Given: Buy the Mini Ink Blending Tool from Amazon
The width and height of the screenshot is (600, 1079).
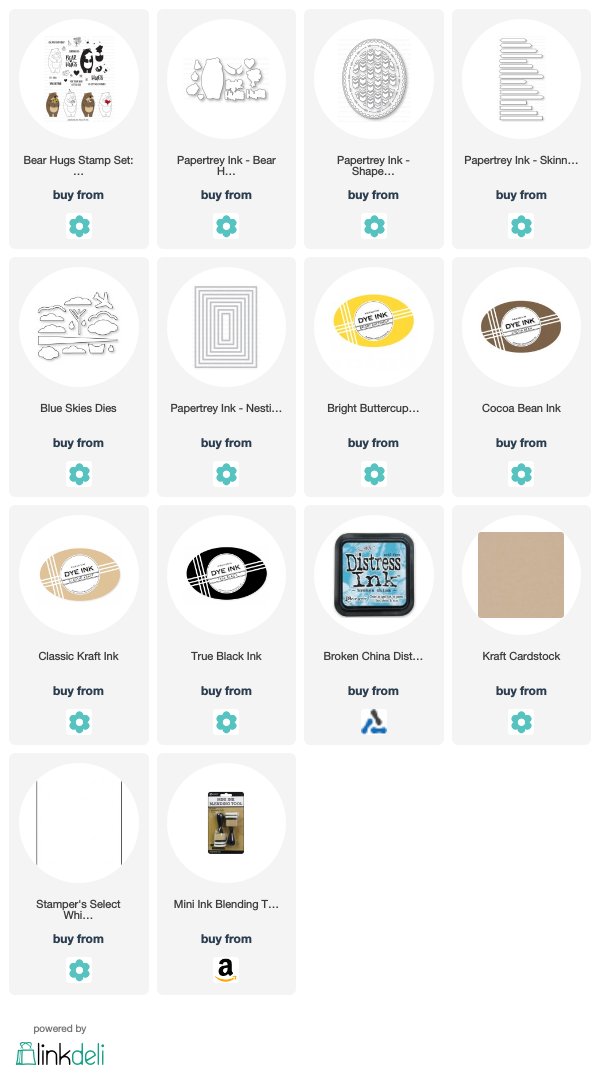Looking at the screenshot, I should coord(226,970).
